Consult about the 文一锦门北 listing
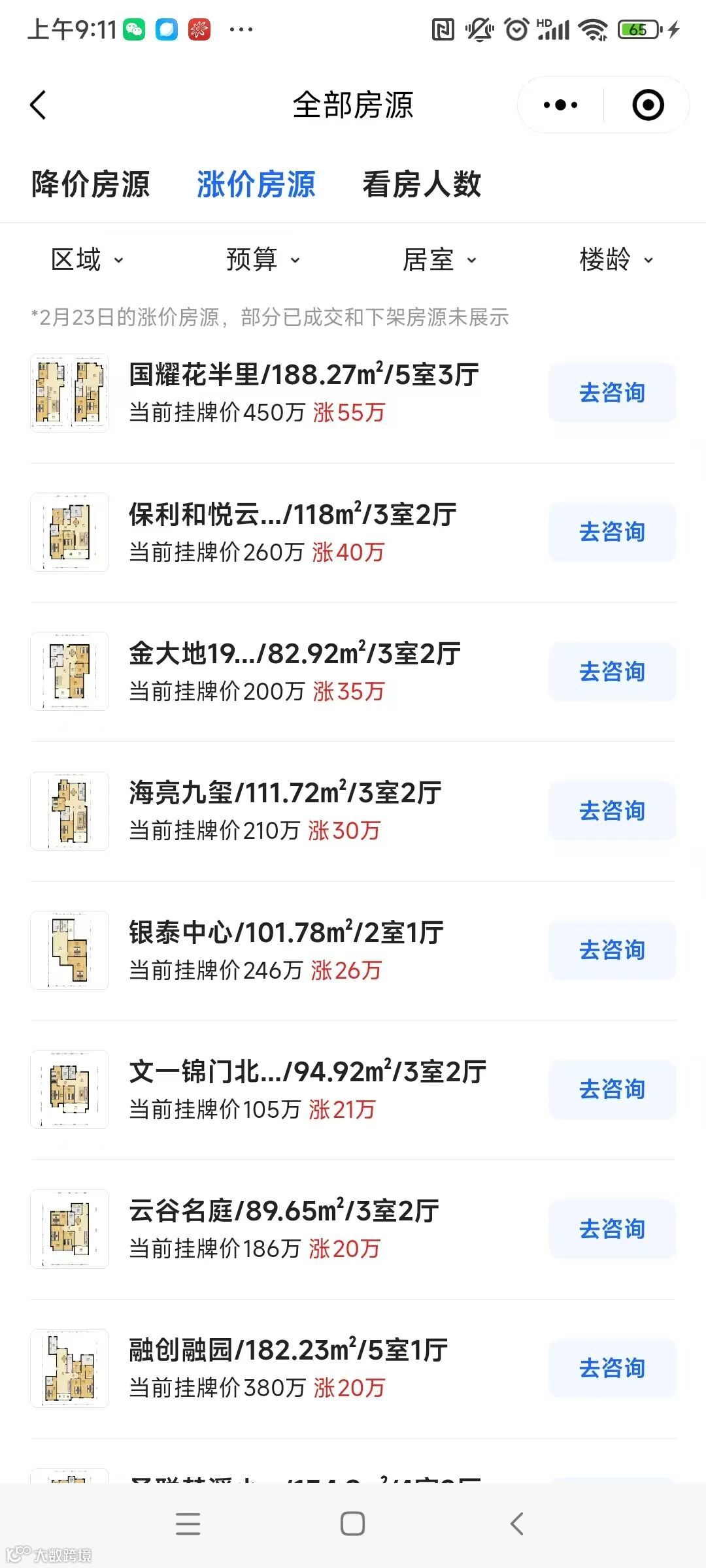 click(x=612, y=1089)
